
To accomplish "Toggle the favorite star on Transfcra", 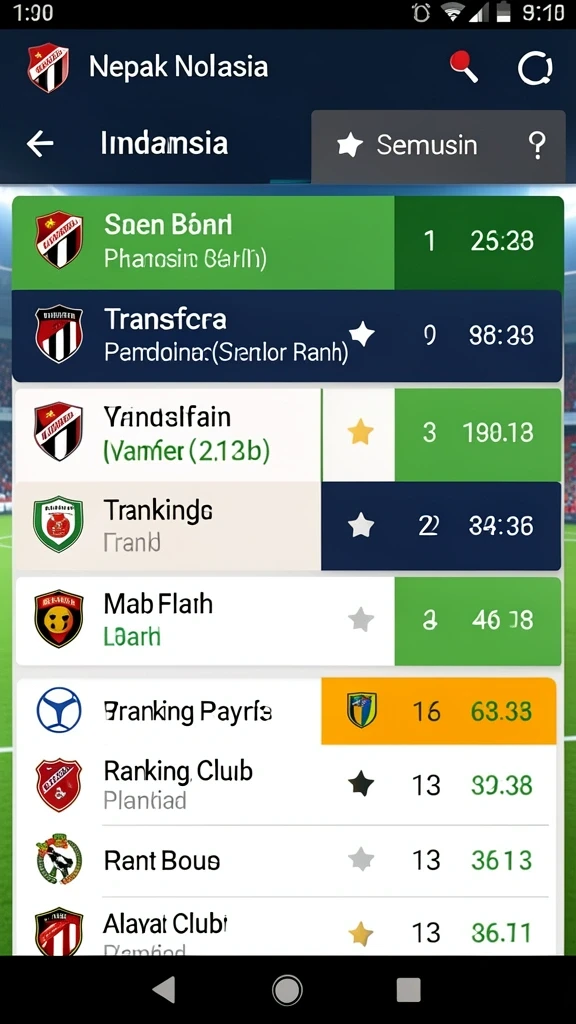I will click(x=362, y=335).
